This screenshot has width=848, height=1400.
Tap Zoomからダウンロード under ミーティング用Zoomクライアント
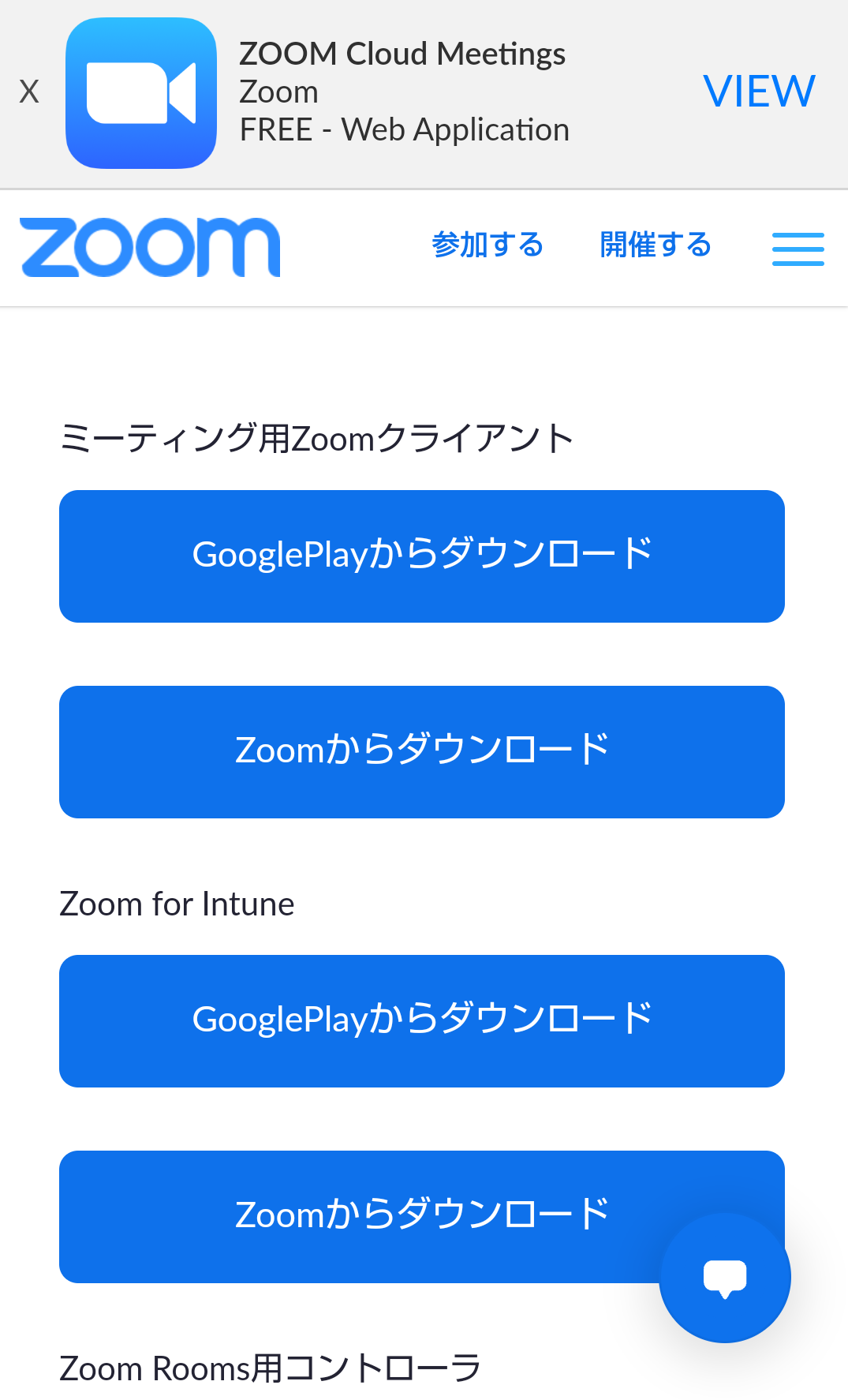(422, 750)
